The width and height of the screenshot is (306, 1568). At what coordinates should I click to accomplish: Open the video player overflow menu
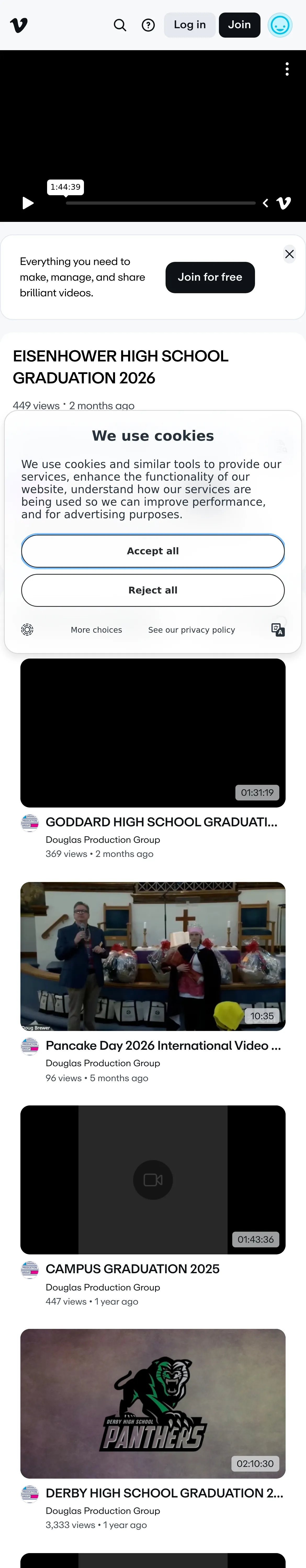287,69
